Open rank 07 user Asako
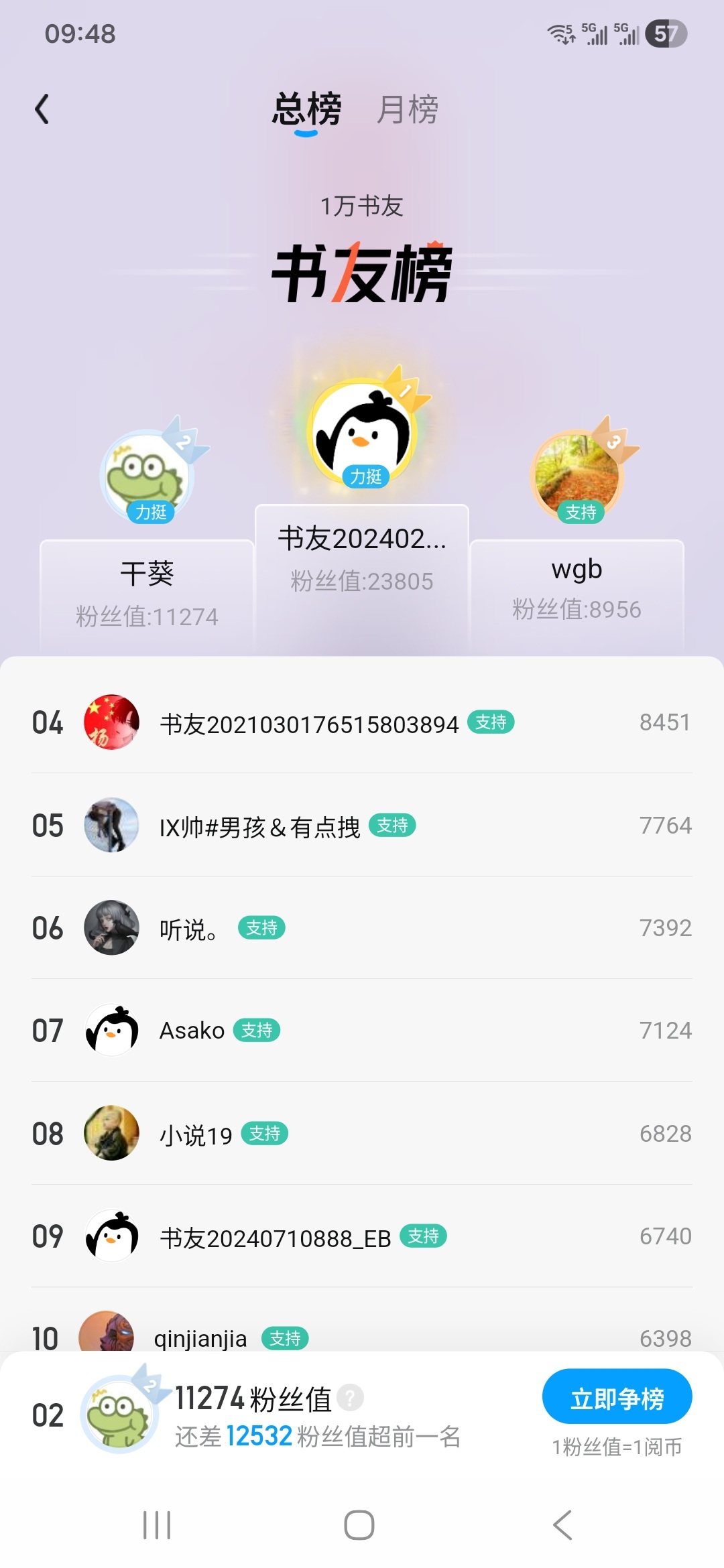This screenshot has height=1568, width=724. [x=192, y=1031]
